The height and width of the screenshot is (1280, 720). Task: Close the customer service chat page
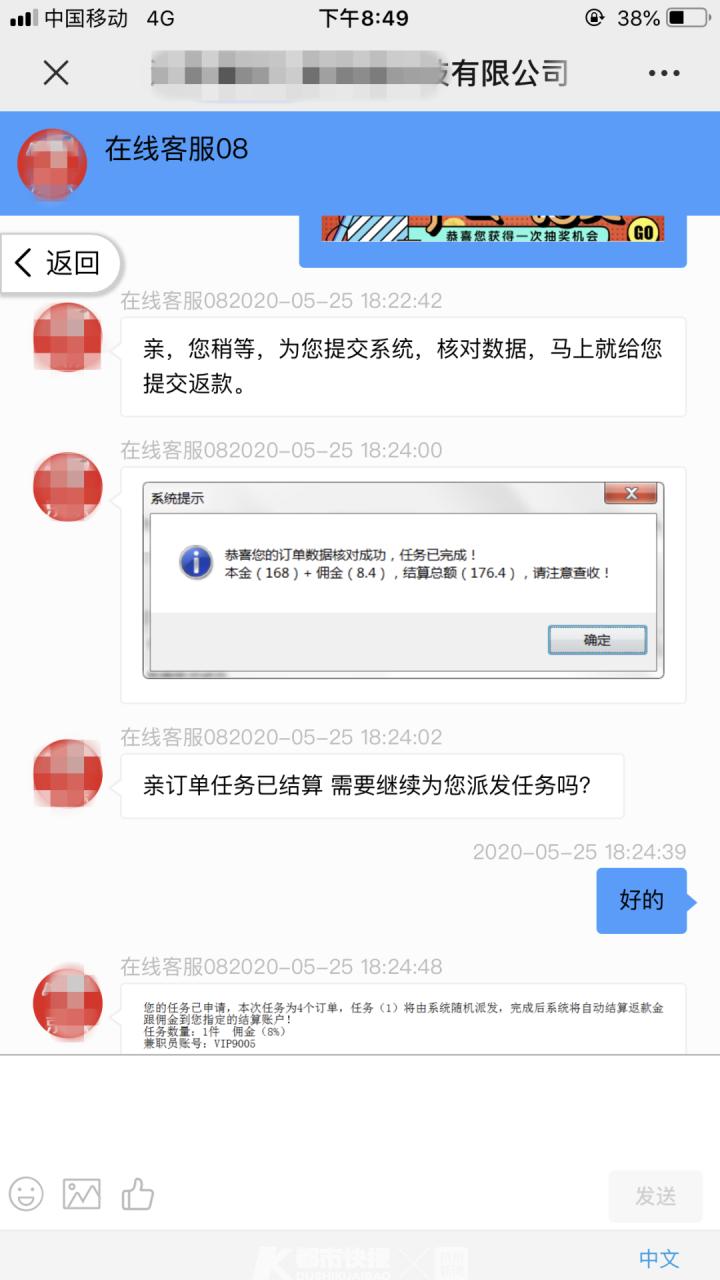[56, 72]
